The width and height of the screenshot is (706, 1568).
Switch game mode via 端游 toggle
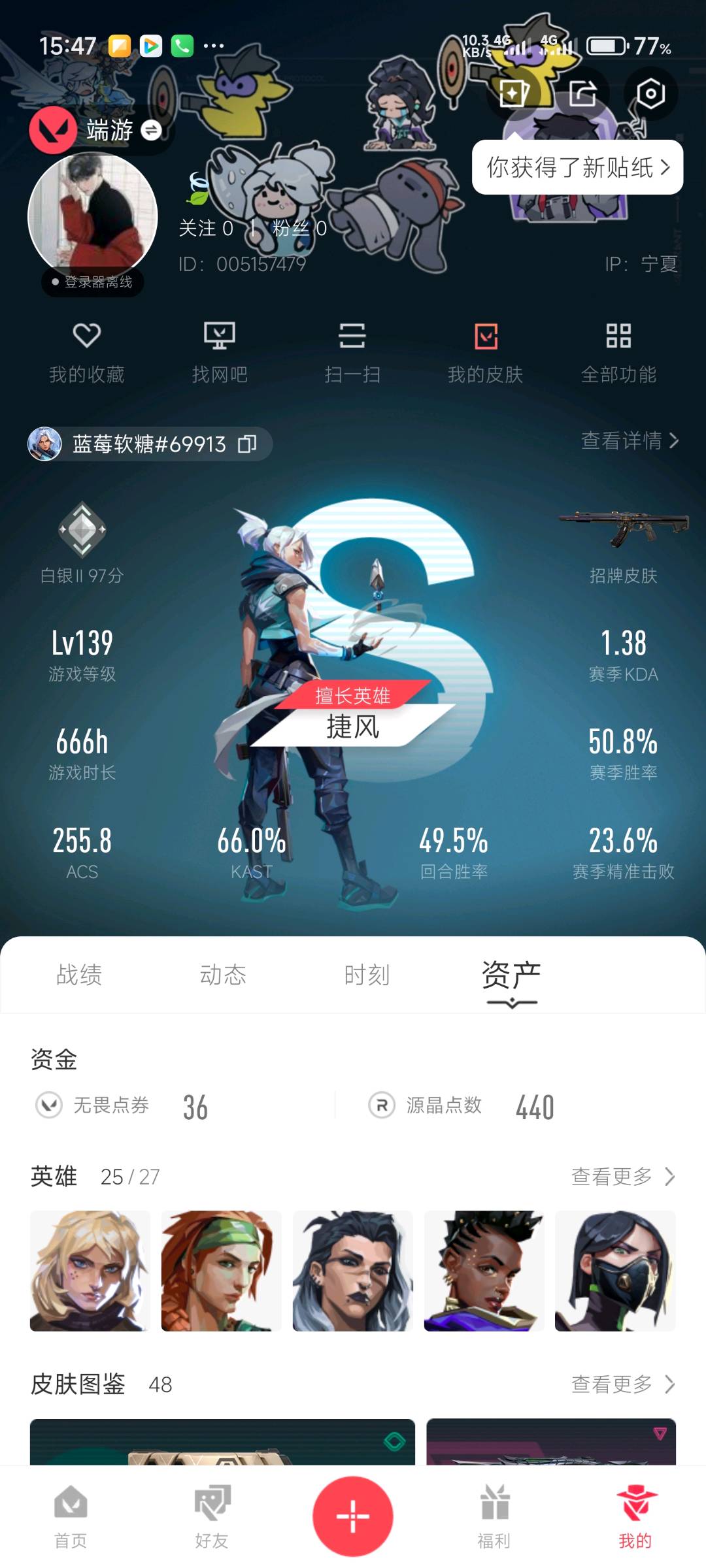pos(151,130)
